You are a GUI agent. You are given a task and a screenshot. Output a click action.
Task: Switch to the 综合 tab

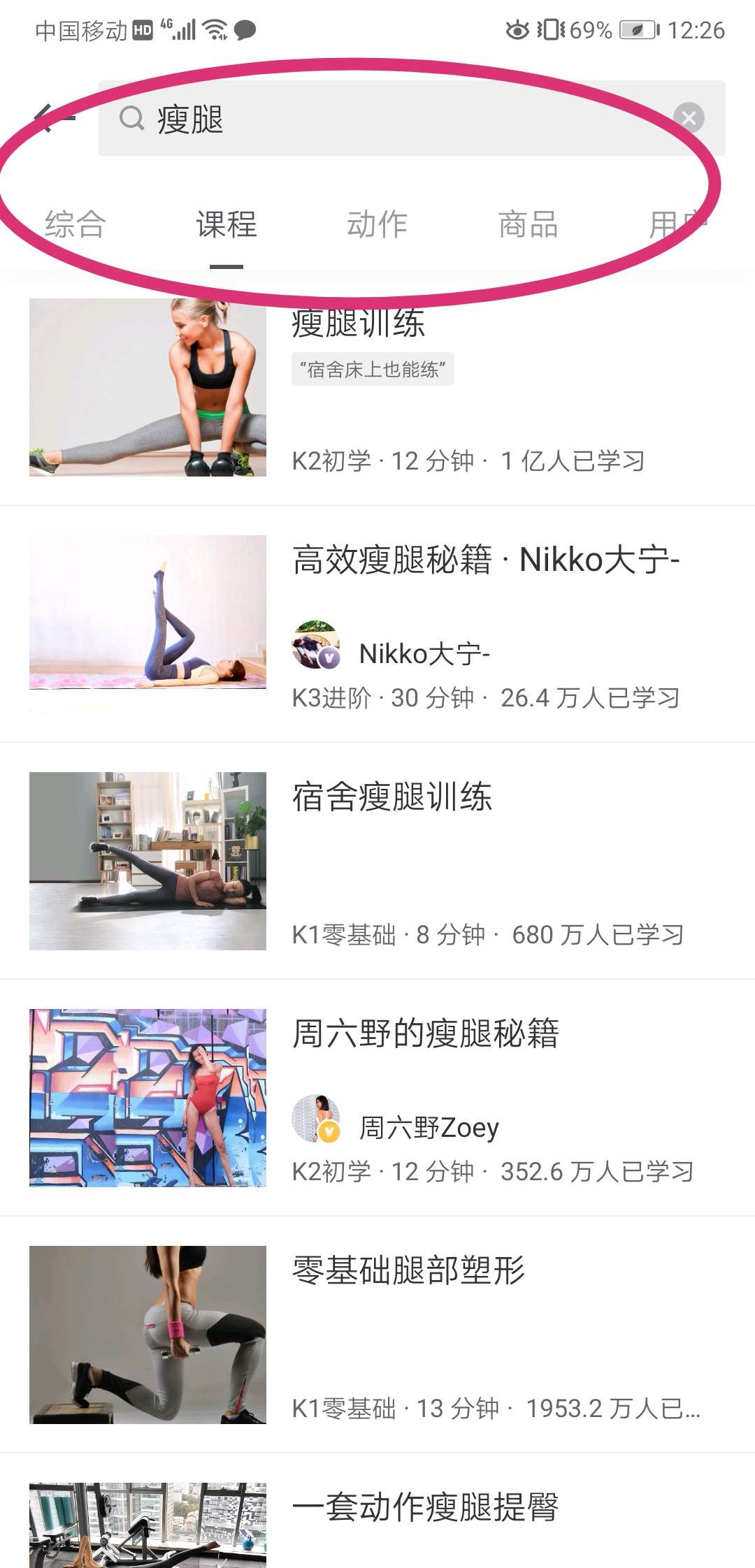coord(75,225)
